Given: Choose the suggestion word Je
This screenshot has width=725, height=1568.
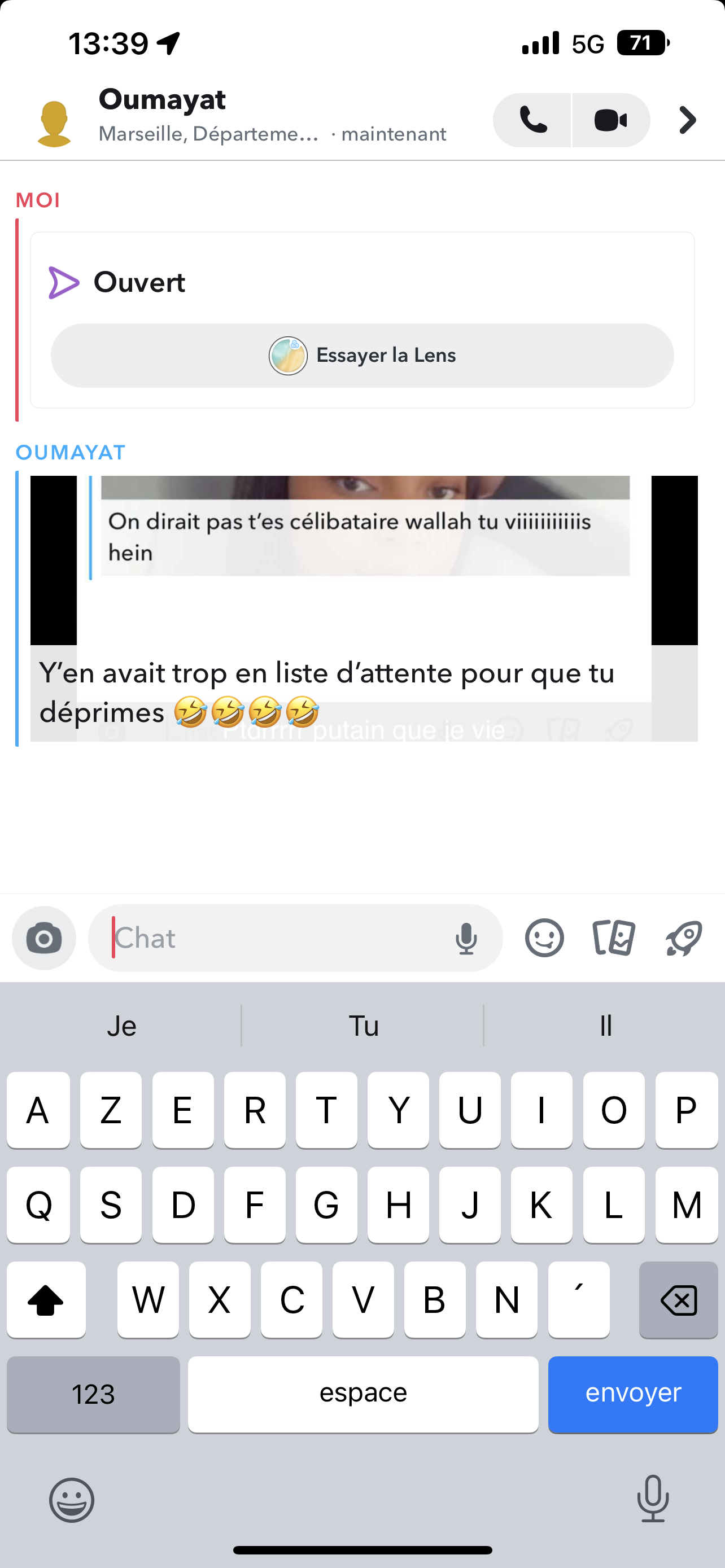Looking at the screenshot, I should click(x=121, y=1026).
